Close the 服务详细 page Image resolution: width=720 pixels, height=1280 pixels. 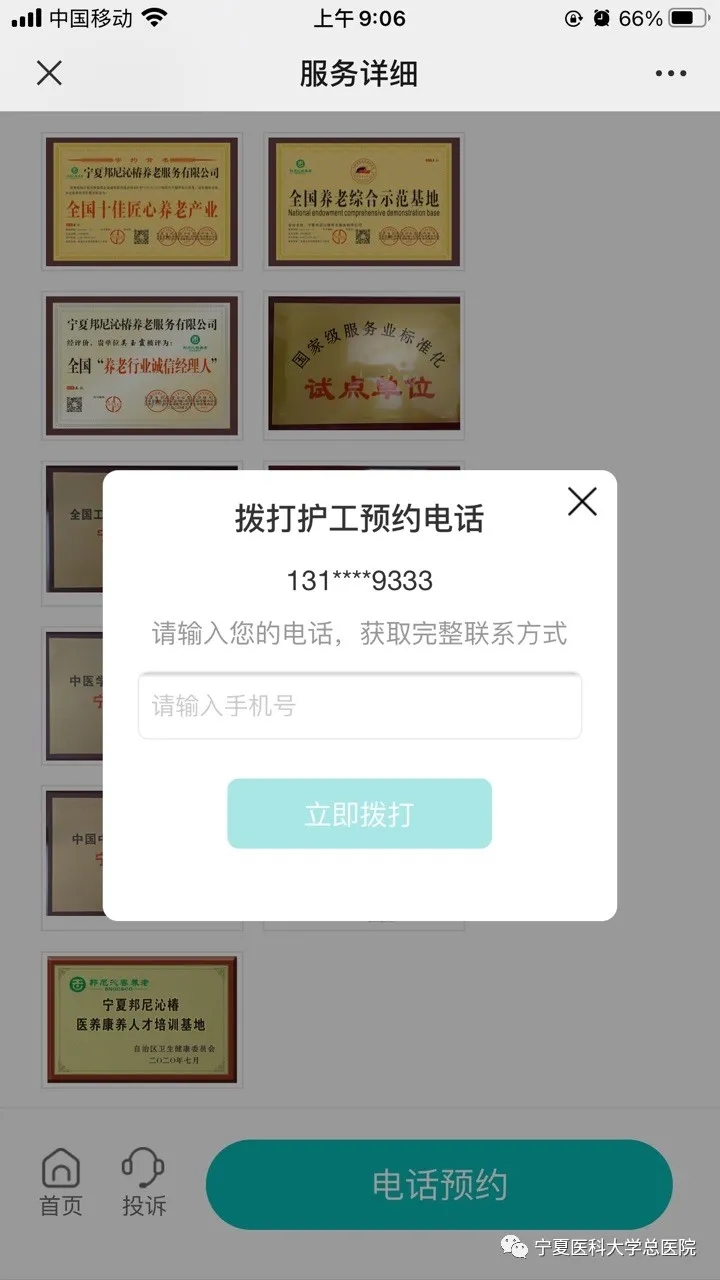click(x=49, y=73)
